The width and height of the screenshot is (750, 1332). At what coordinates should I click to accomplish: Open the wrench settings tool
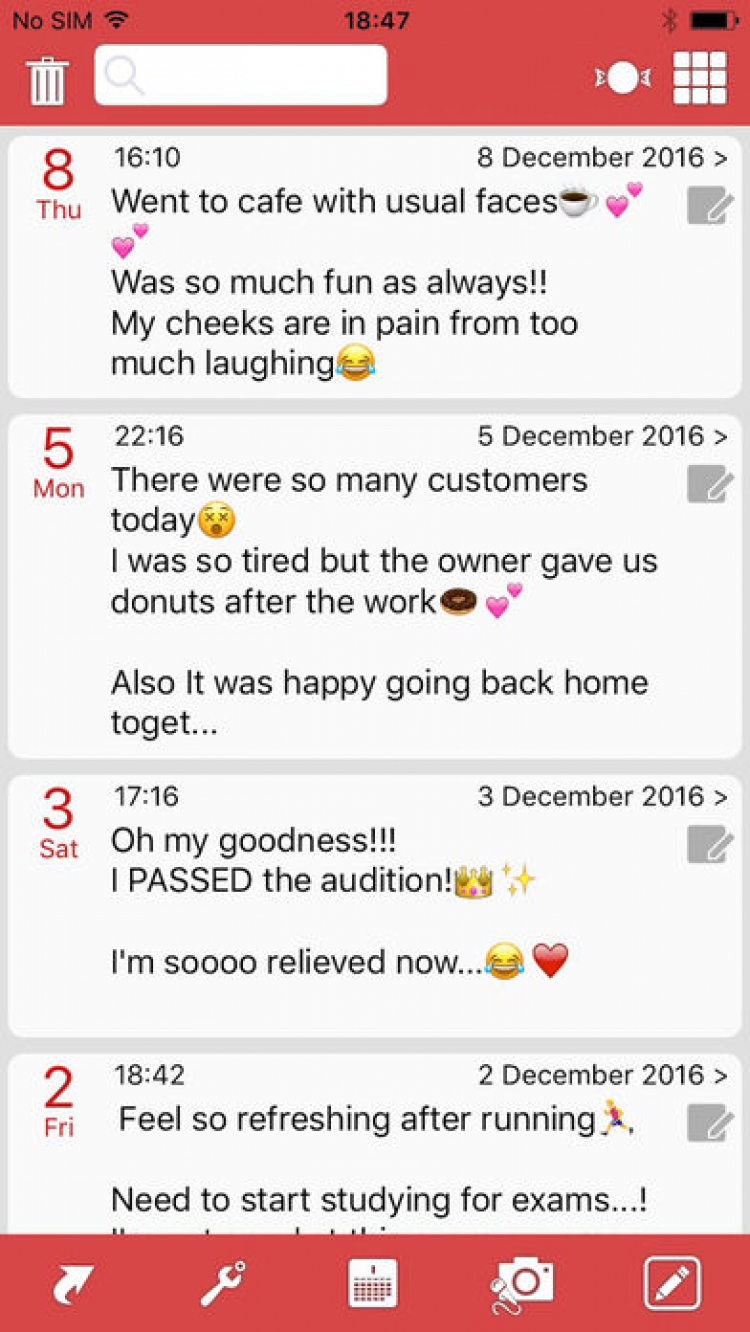223,1283
